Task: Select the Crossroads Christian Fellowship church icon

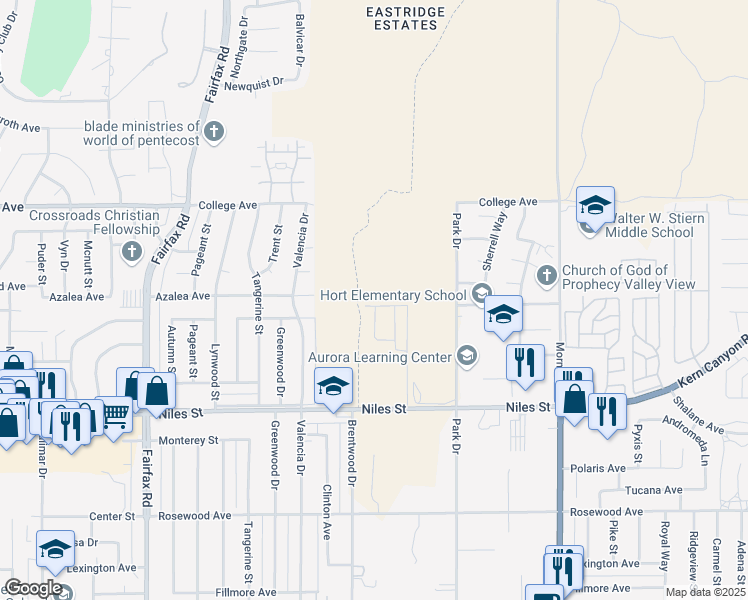Action: [x=132, y=252]
